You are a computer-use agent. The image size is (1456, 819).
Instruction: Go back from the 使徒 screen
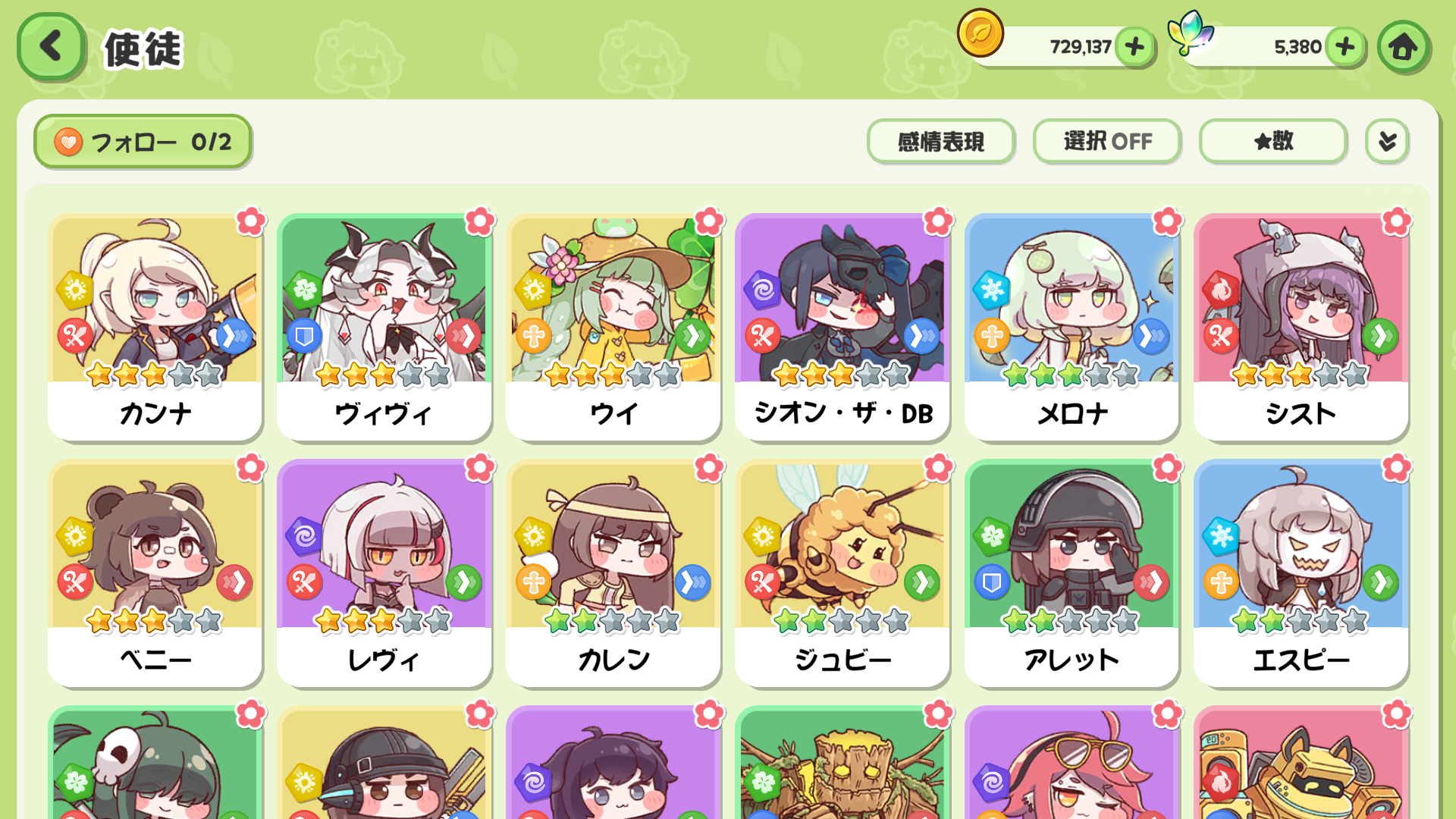pos(50,46)
